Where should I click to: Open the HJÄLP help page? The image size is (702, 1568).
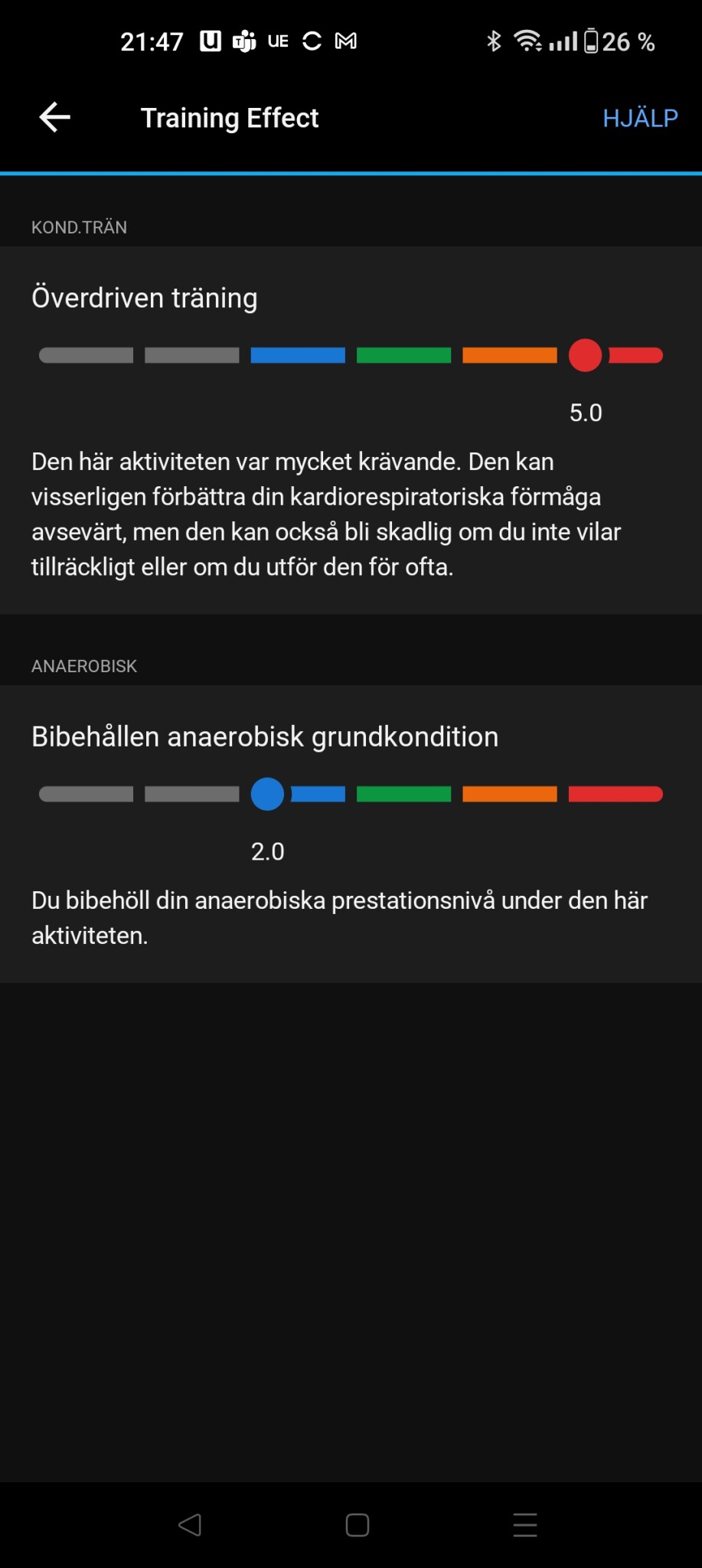[x=639, y=118]
